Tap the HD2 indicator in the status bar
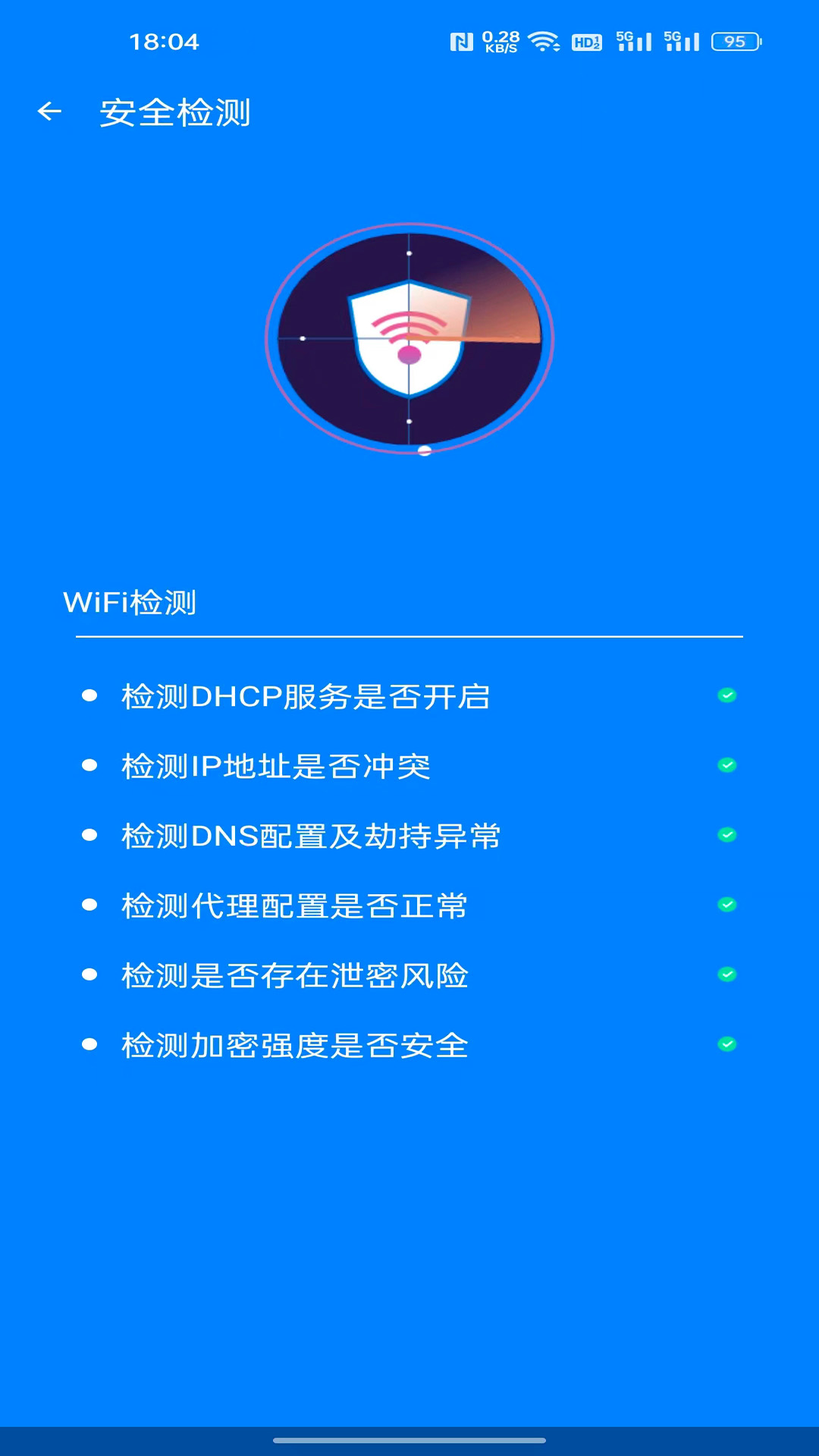 click(x=587, y=43)
